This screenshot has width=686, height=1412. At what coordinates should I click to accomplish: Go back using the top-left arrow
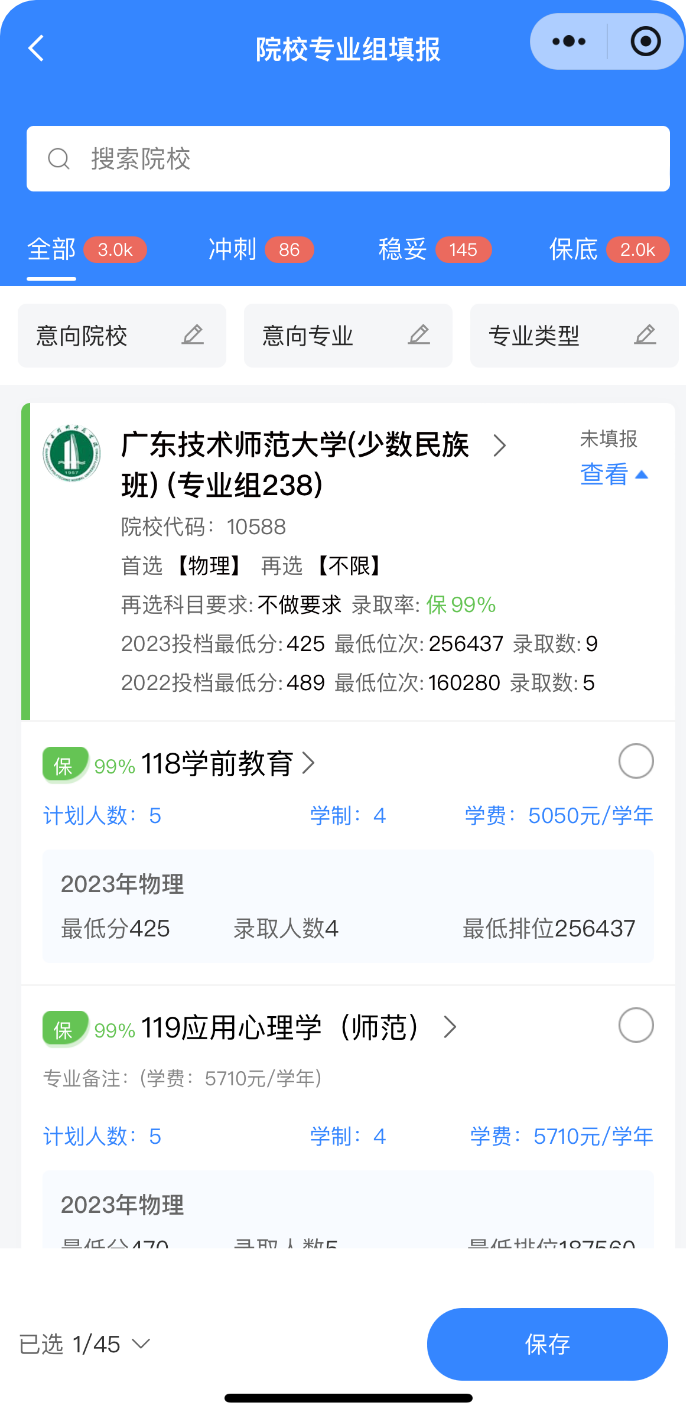36,48
